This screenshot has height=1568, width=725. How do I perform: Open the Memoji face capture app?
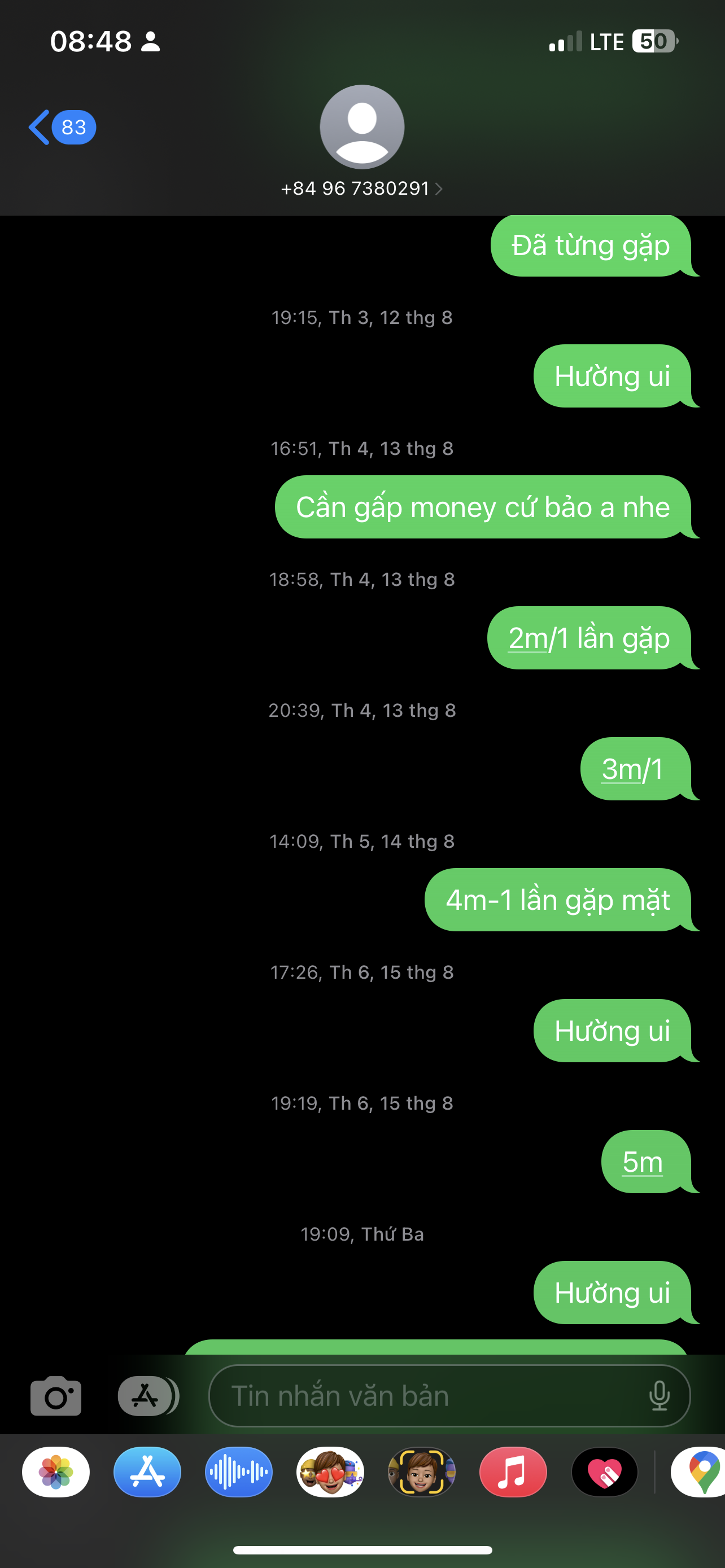pos(421,1473)
